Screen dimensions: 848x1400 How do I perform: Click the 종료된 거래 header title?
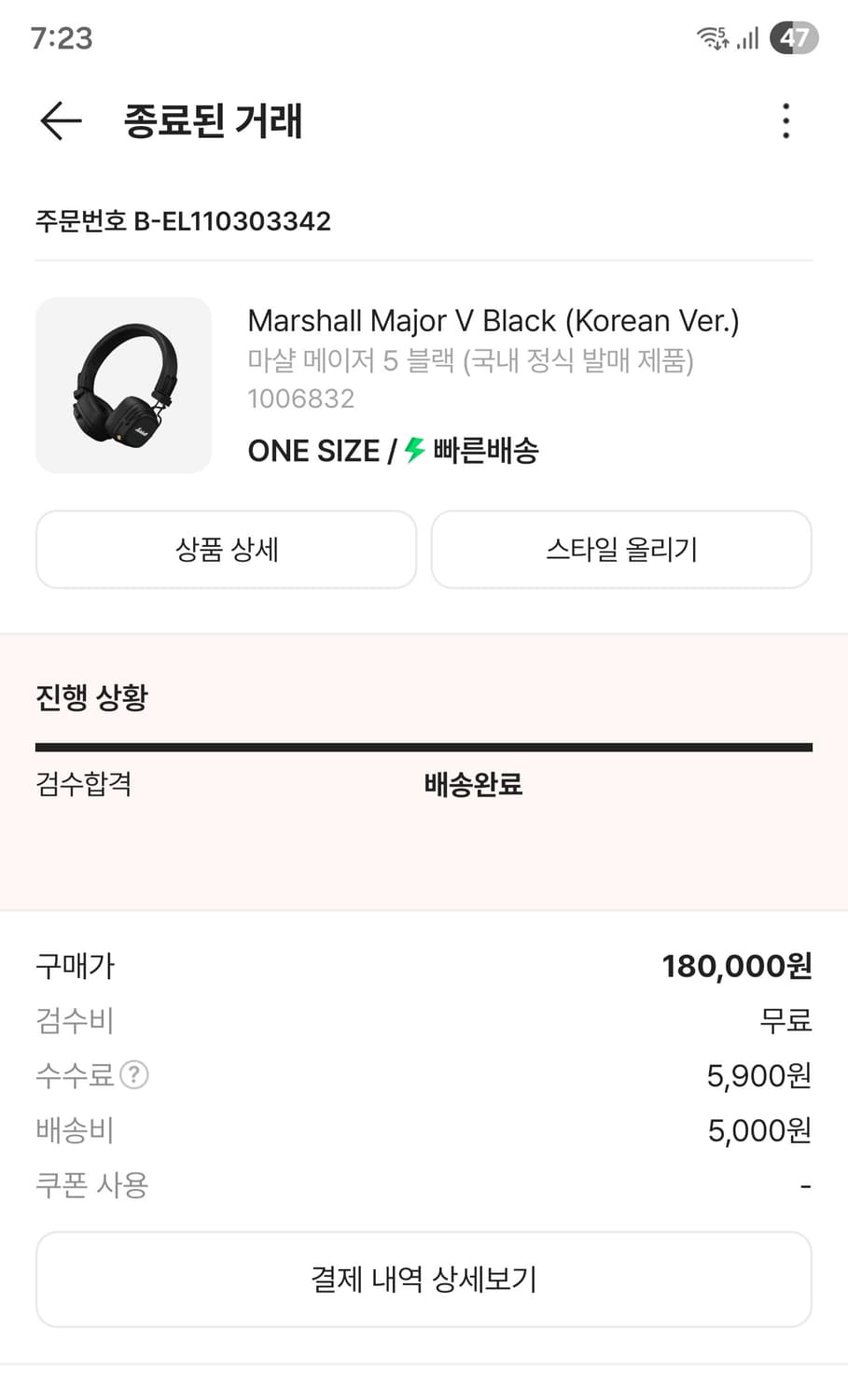coord(214,119)
